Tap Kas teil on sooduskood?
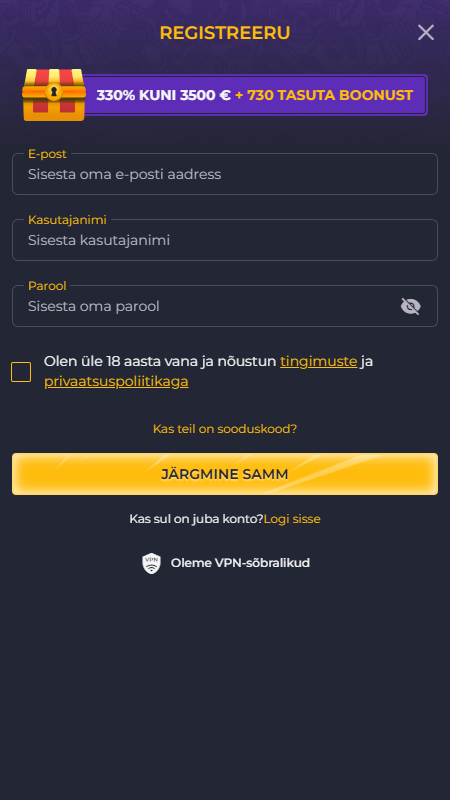The image size is (450, 800). point(225,429)
